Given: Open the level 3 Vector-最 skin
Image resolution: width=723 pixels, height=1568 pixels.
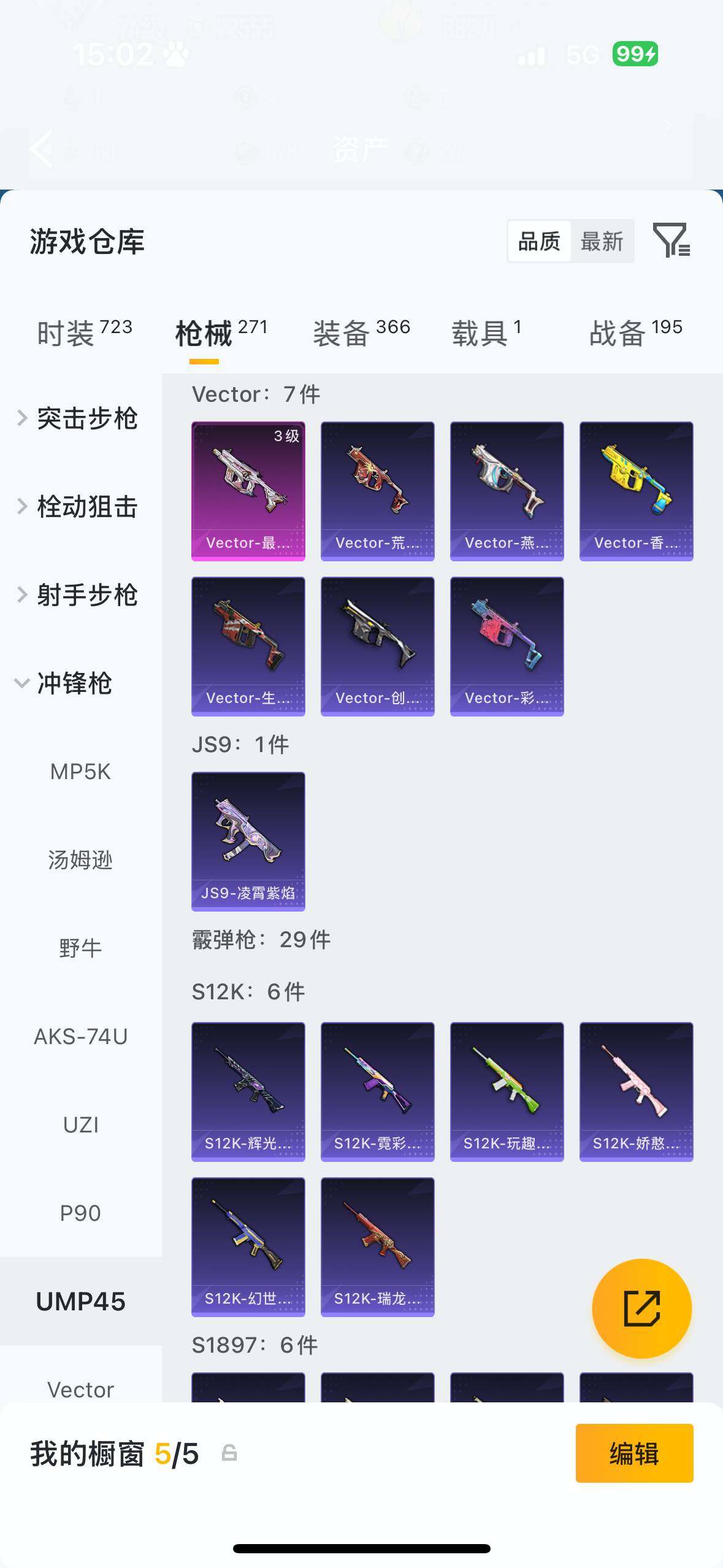Looking at the screenshot, I should click(x=248, y=491).
